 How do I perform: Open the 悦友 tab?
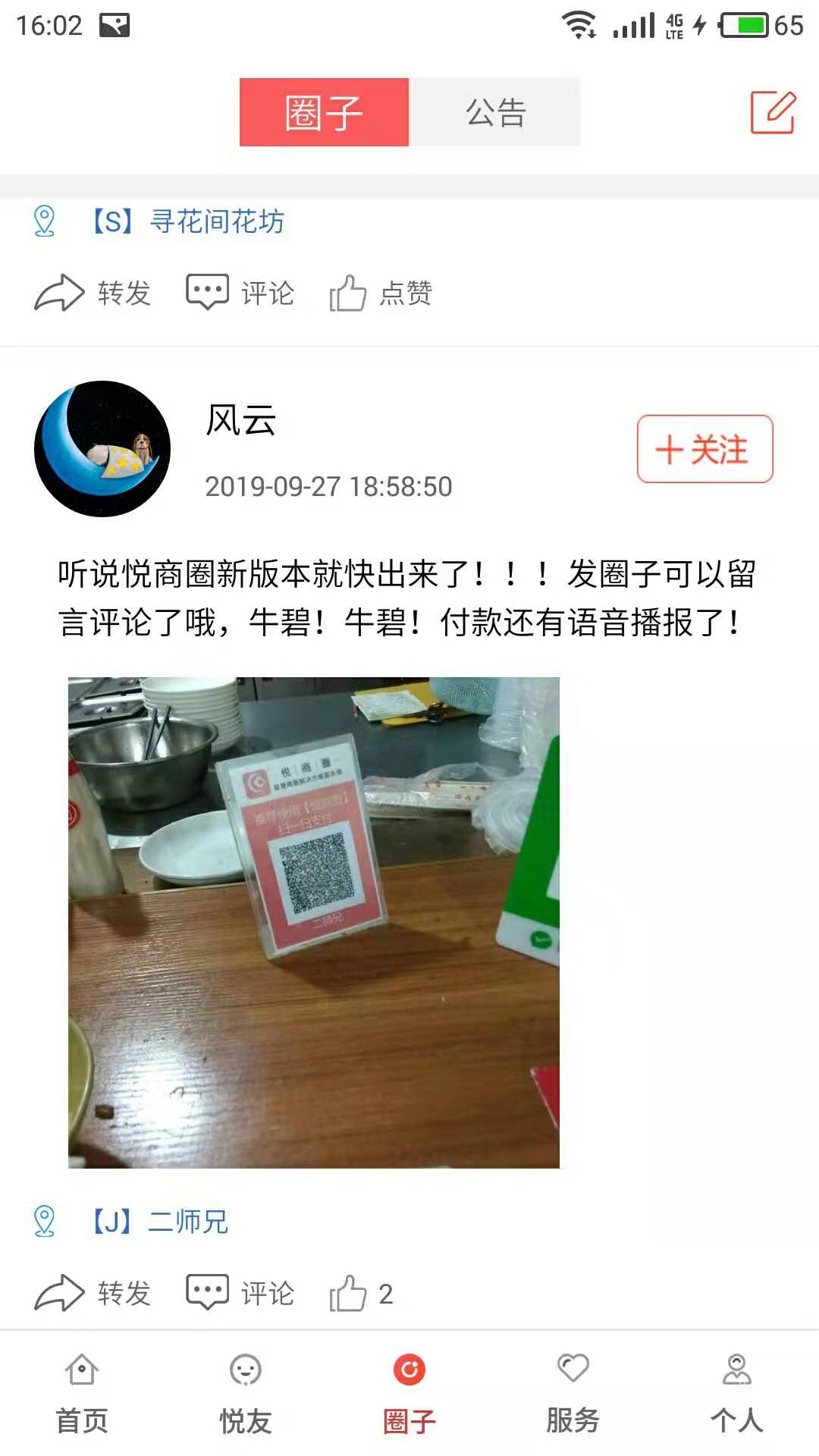click(246, 1394)
